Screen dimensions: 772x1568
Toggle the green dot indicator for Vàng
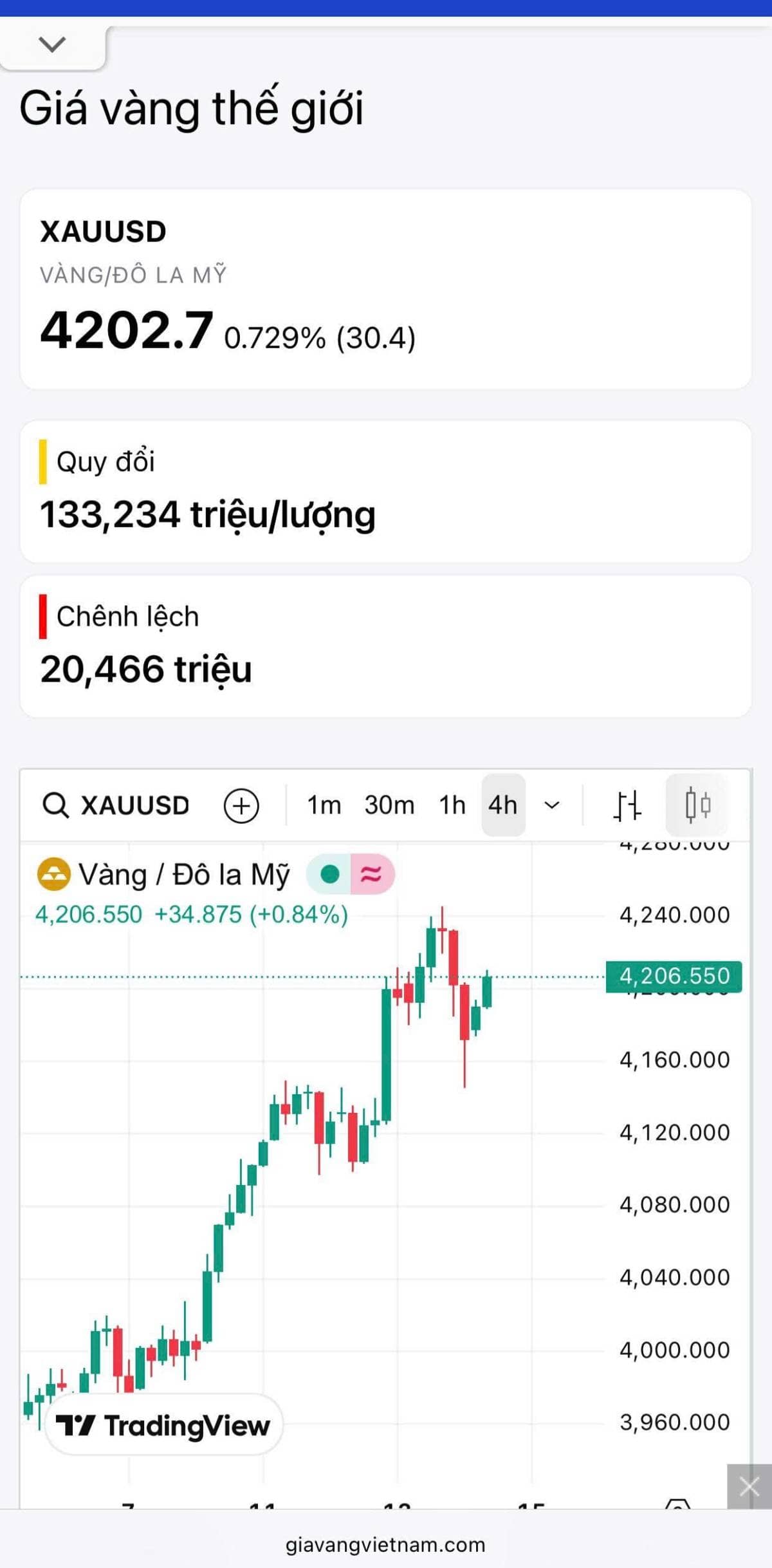[x=330, y=874]
